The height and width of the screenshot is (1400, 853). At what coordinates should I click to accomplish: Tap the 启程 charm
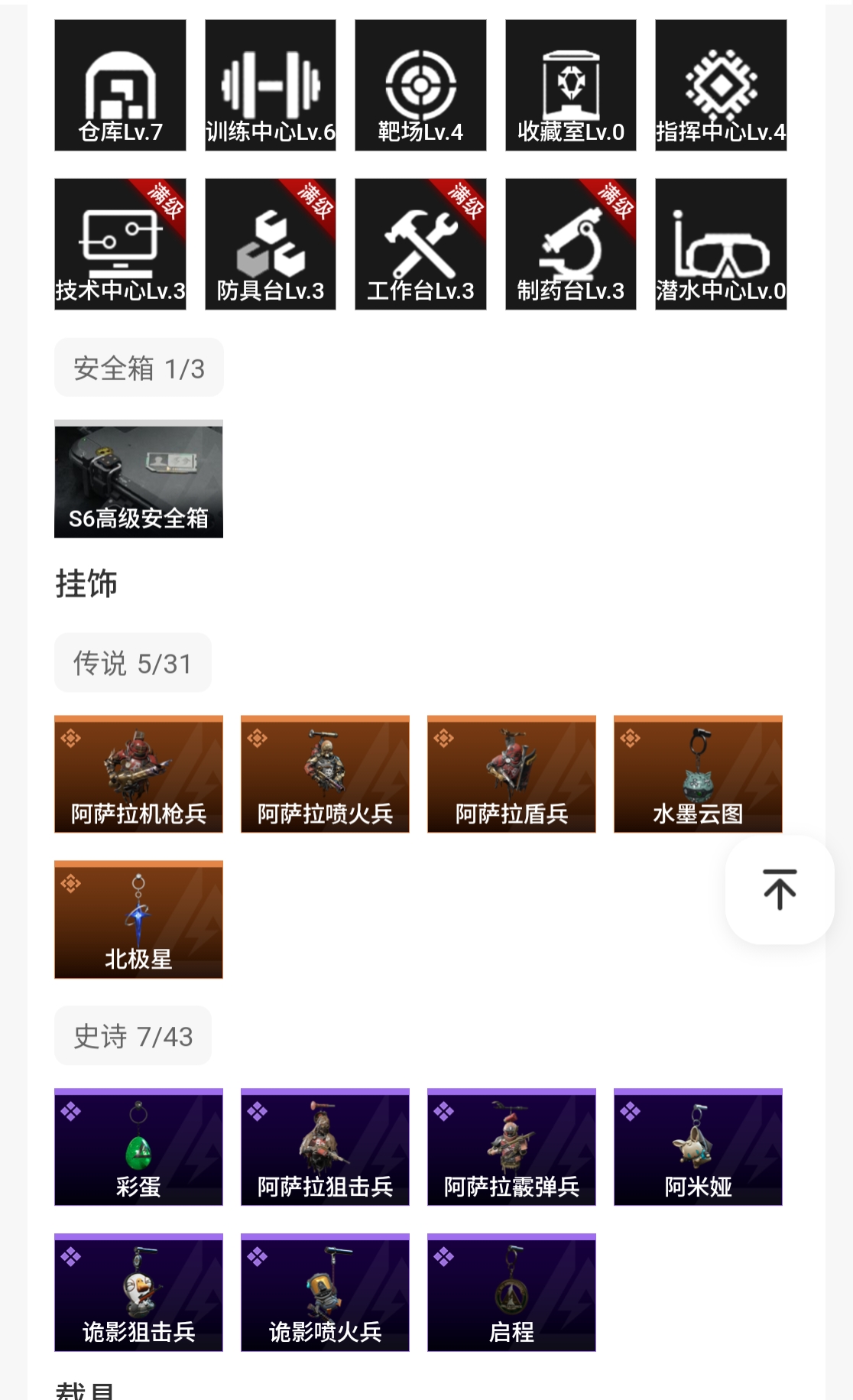(x=511, y=1292)
